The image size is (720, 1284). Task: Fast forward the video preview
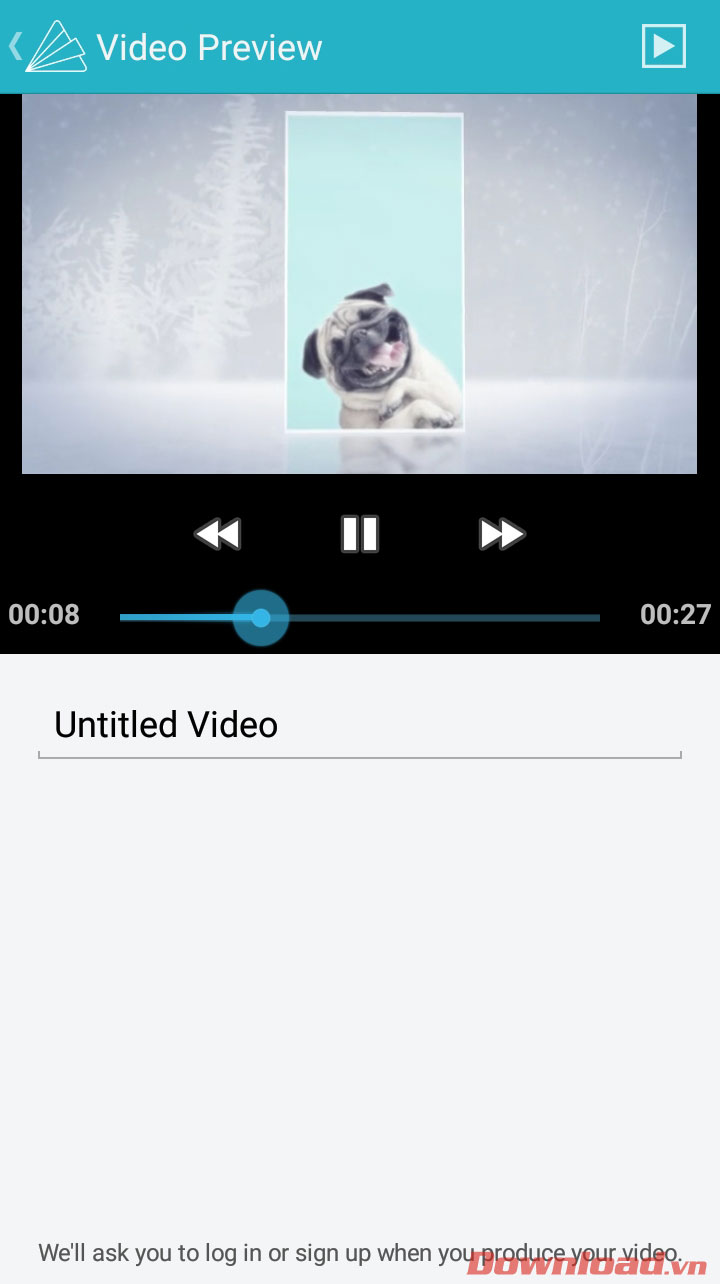(x=502, y=534)
